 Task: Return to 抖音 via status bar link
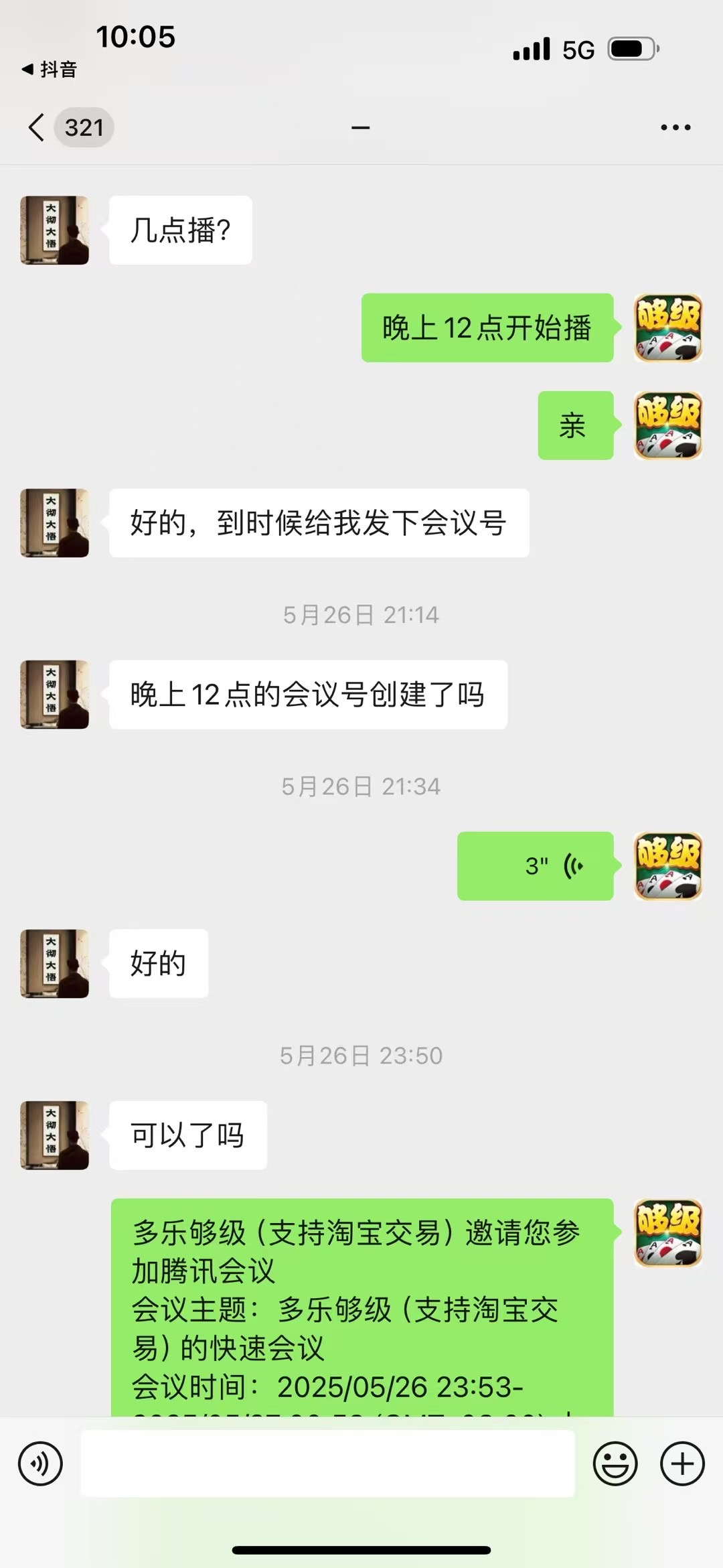tap(50, 69)
